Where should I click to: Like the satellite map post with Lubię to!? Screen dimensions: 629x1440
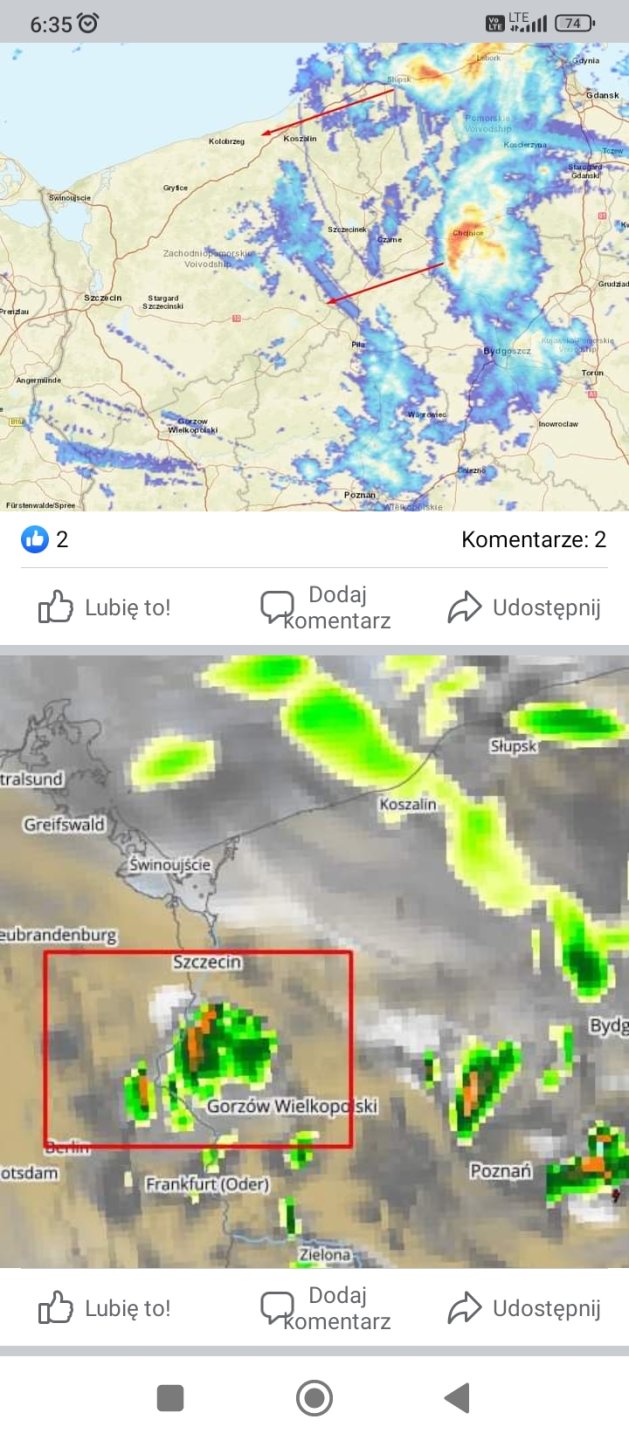click(105, 1308)
